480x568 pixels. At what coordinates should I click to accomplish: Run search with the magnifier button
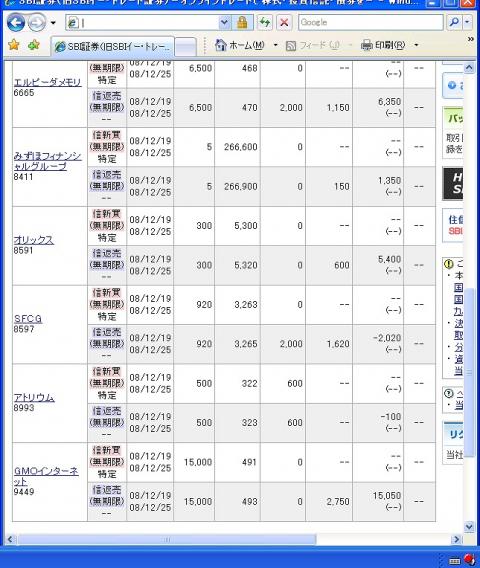point(454,22)
